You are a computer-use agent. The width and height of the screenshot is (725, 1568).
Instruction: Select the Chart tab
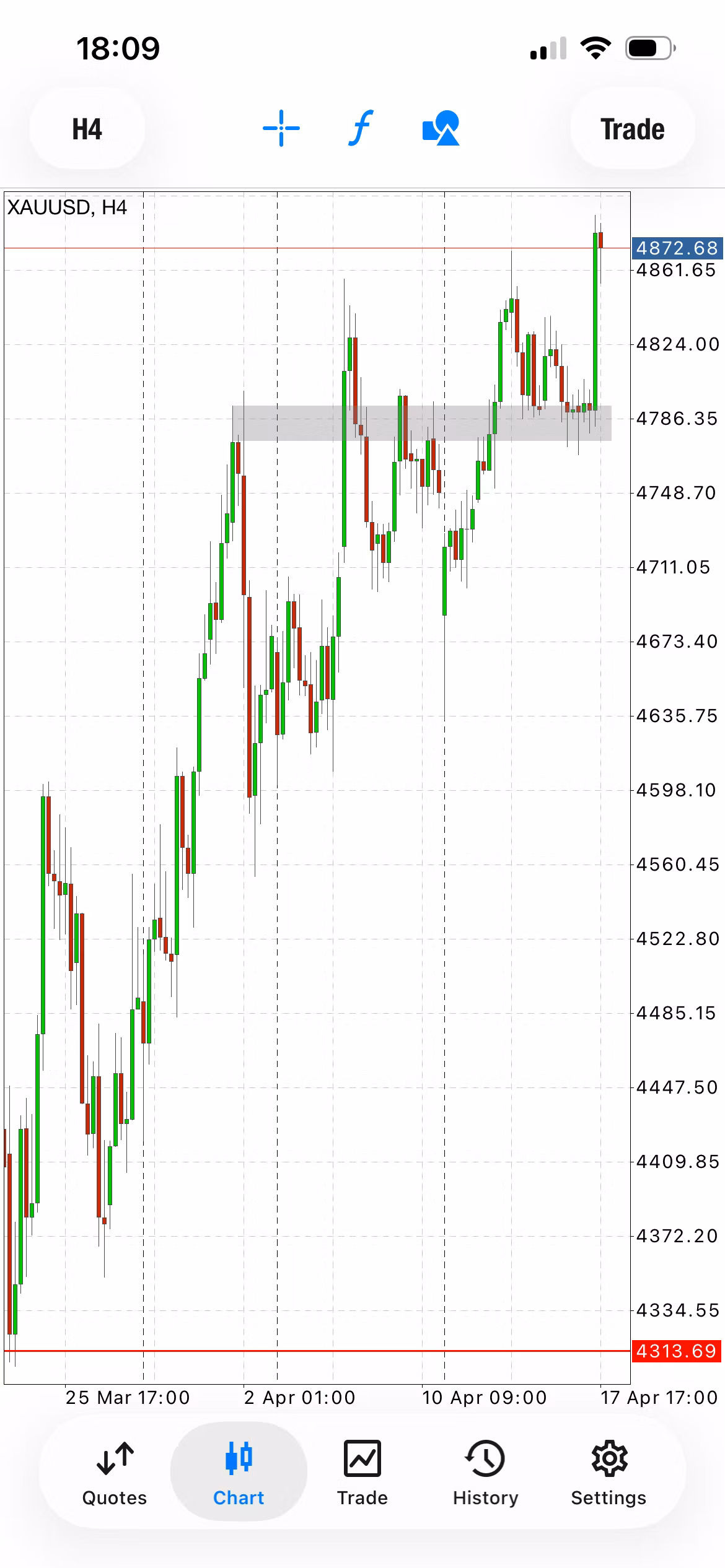[x=239, y=1474]
